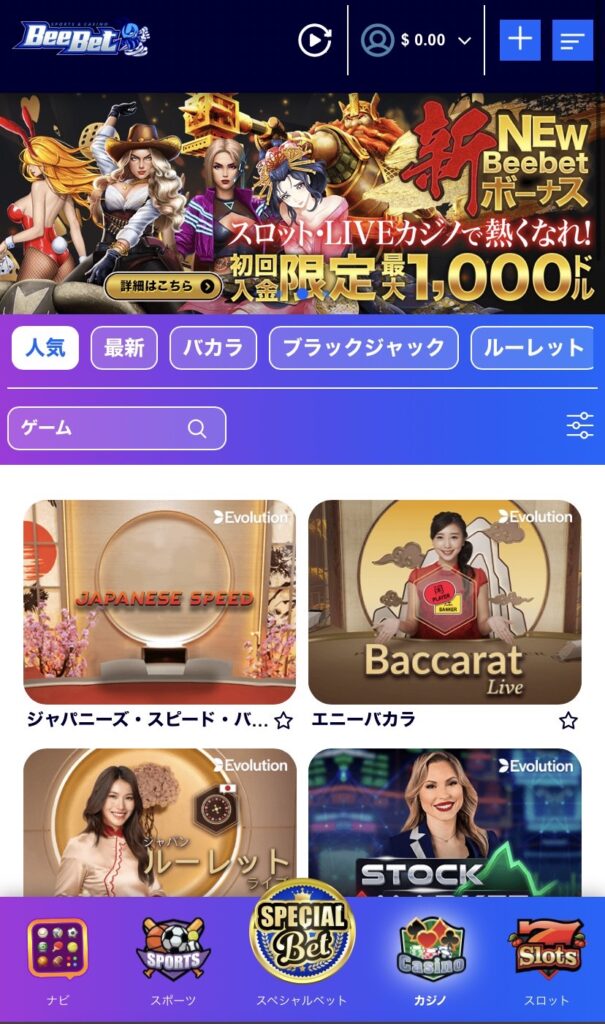Favorite エニーバカラ with the star

tap(568, 720)
